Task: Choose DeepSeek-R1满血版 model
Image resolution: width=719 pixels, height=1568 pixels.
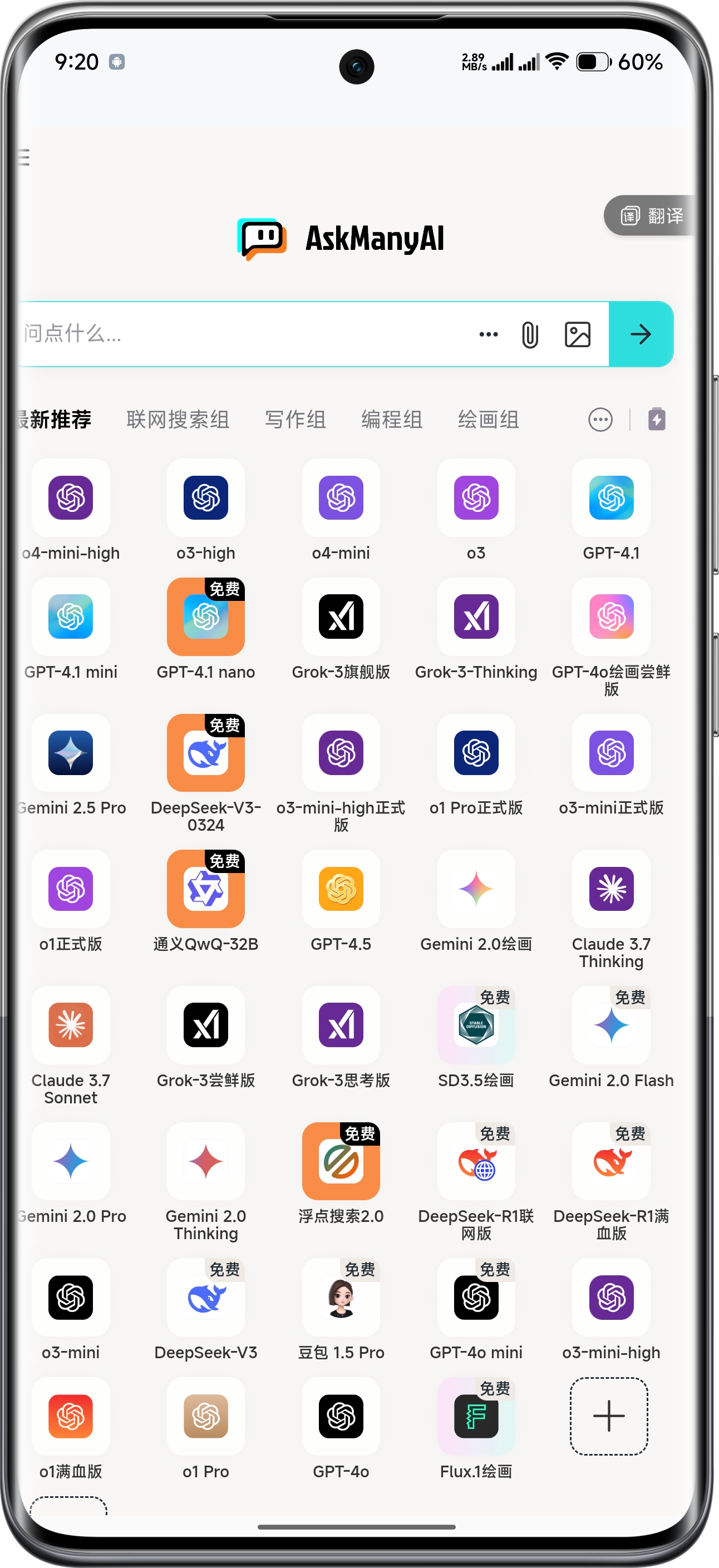Action: click(611, 1162)
